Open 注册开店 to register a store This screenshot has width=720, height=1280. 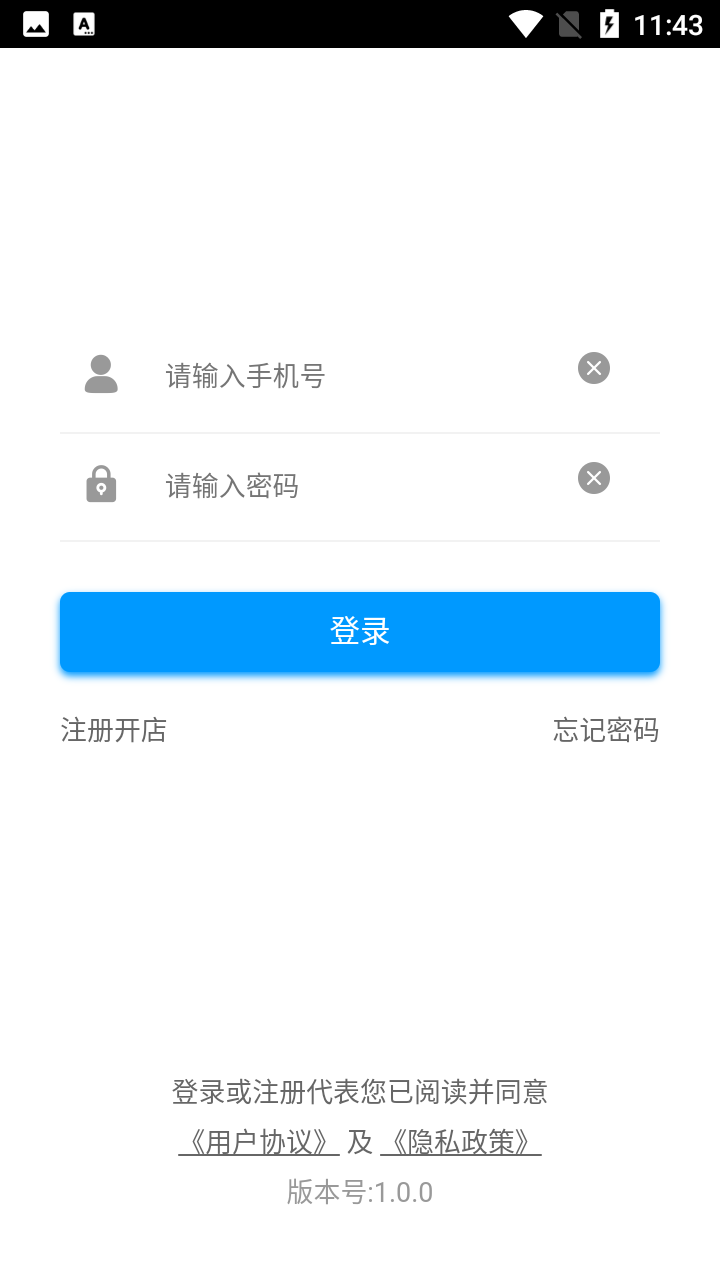tap(114, 730)
